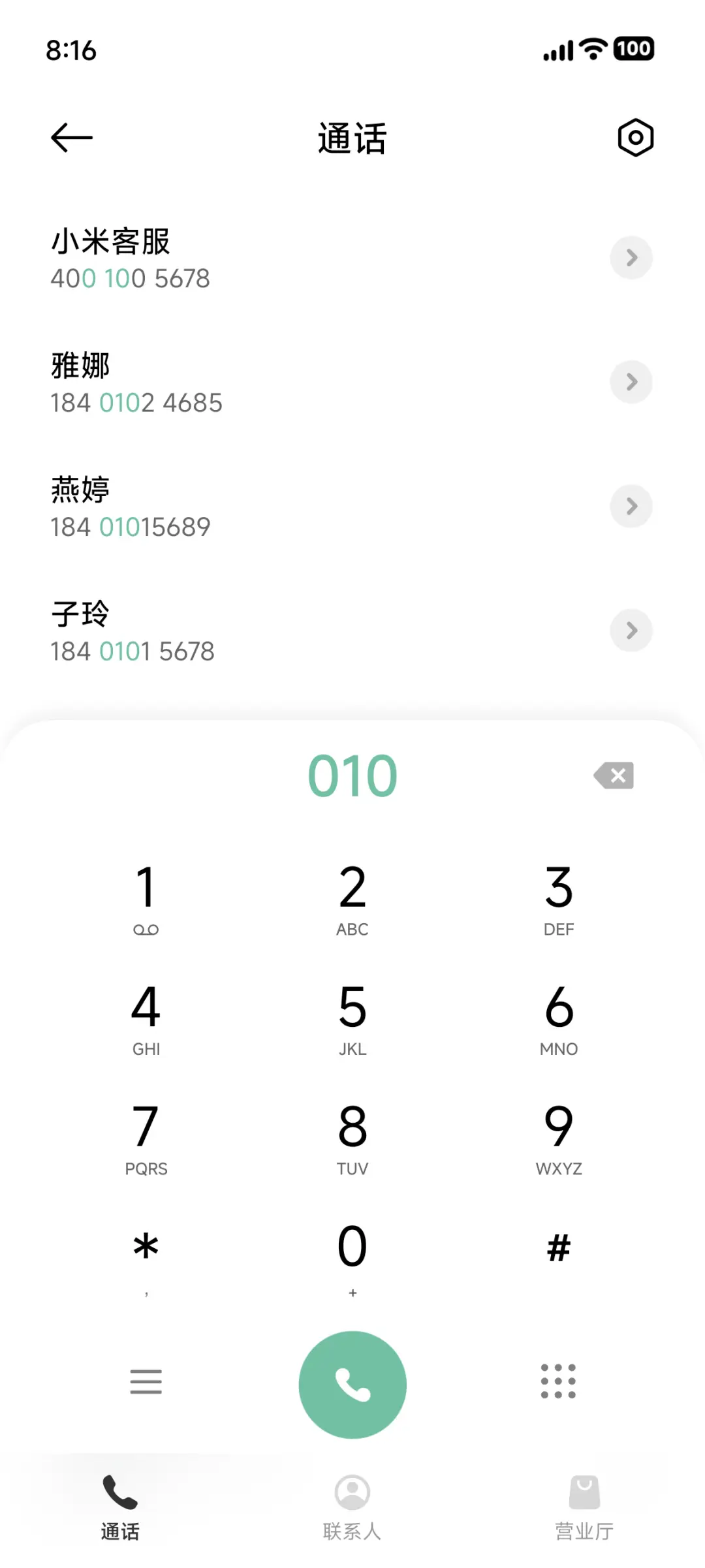Tap the green call button to dial 010
The width and height of the screenshot is (705, 1568).
point(352,1384)
